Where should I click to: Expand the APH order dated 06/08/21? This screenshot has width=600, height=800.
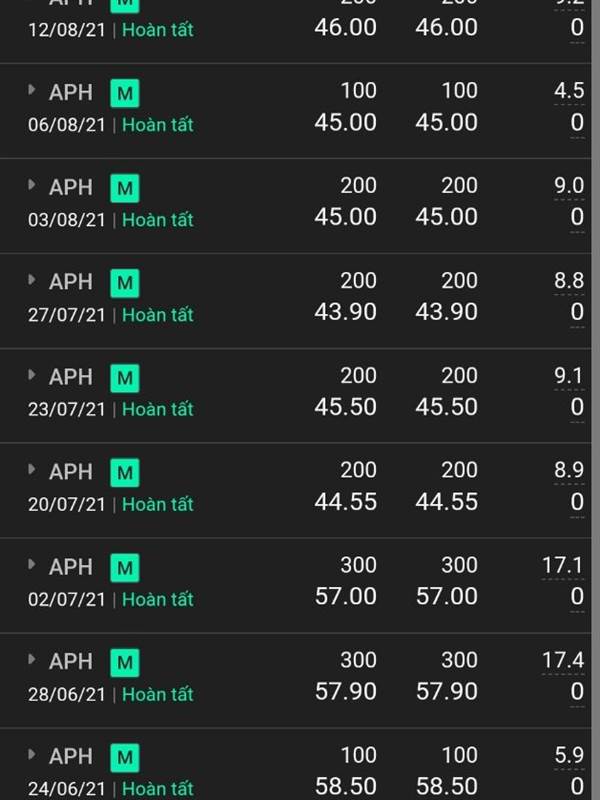33,91
